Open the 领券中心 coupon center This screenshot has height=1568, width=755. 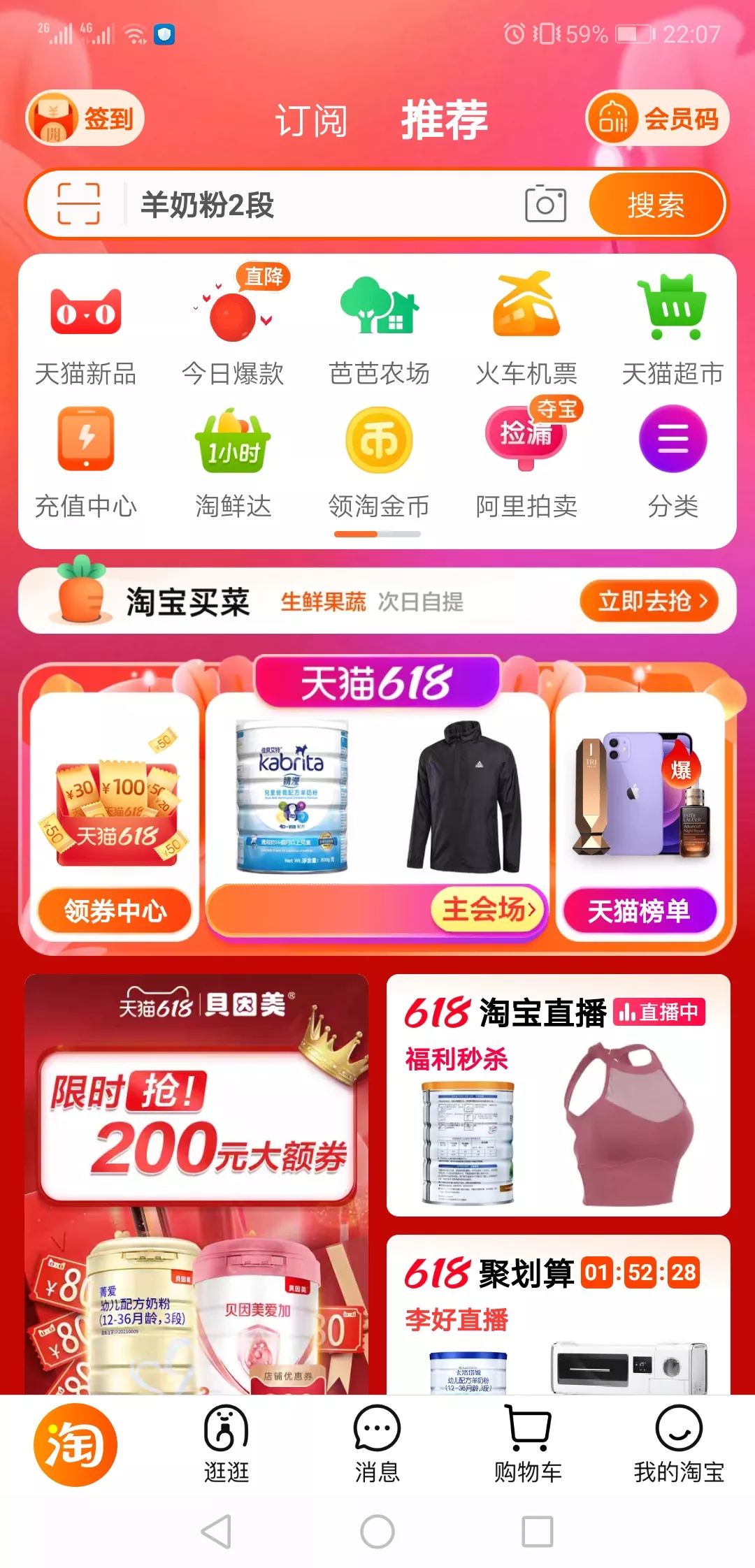115,910
